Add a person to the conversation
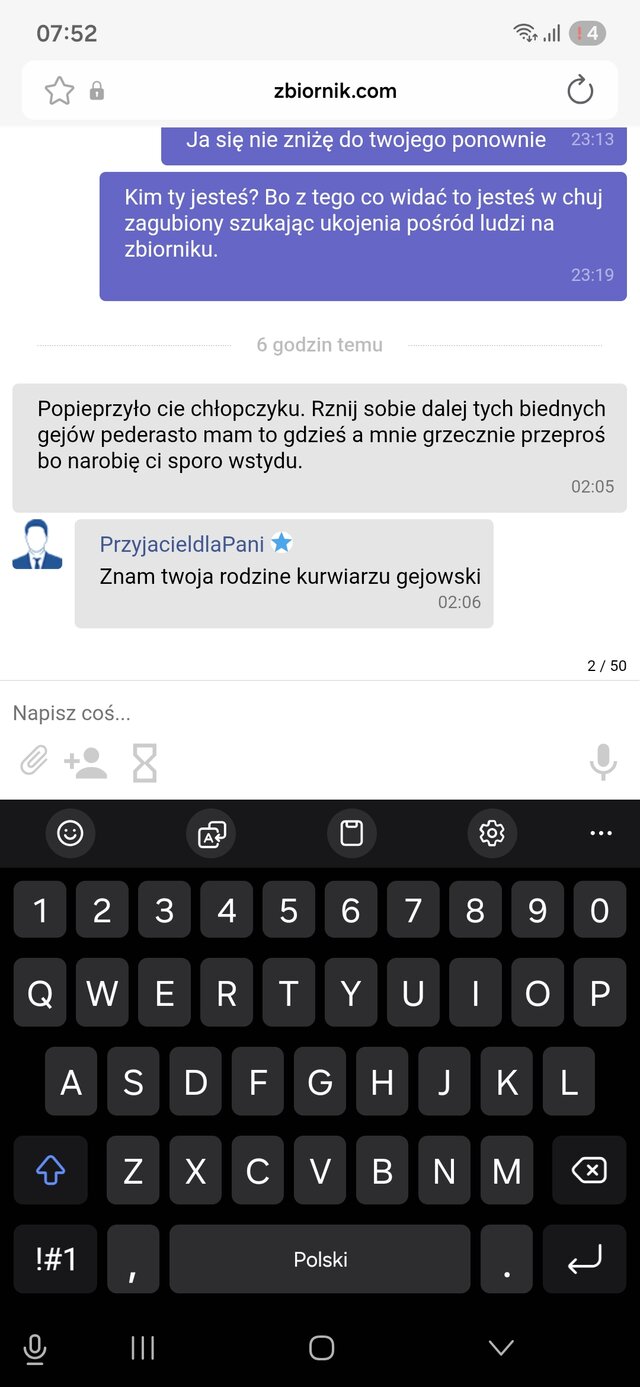 [x=86, y=763]
